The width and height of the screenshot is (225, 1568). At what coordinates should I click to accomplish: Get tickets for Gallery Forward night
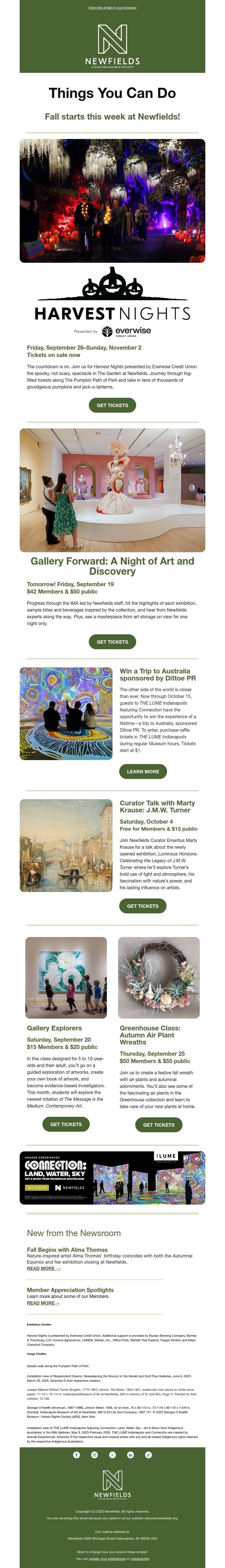pyautogui.click(x=112, y=642)
